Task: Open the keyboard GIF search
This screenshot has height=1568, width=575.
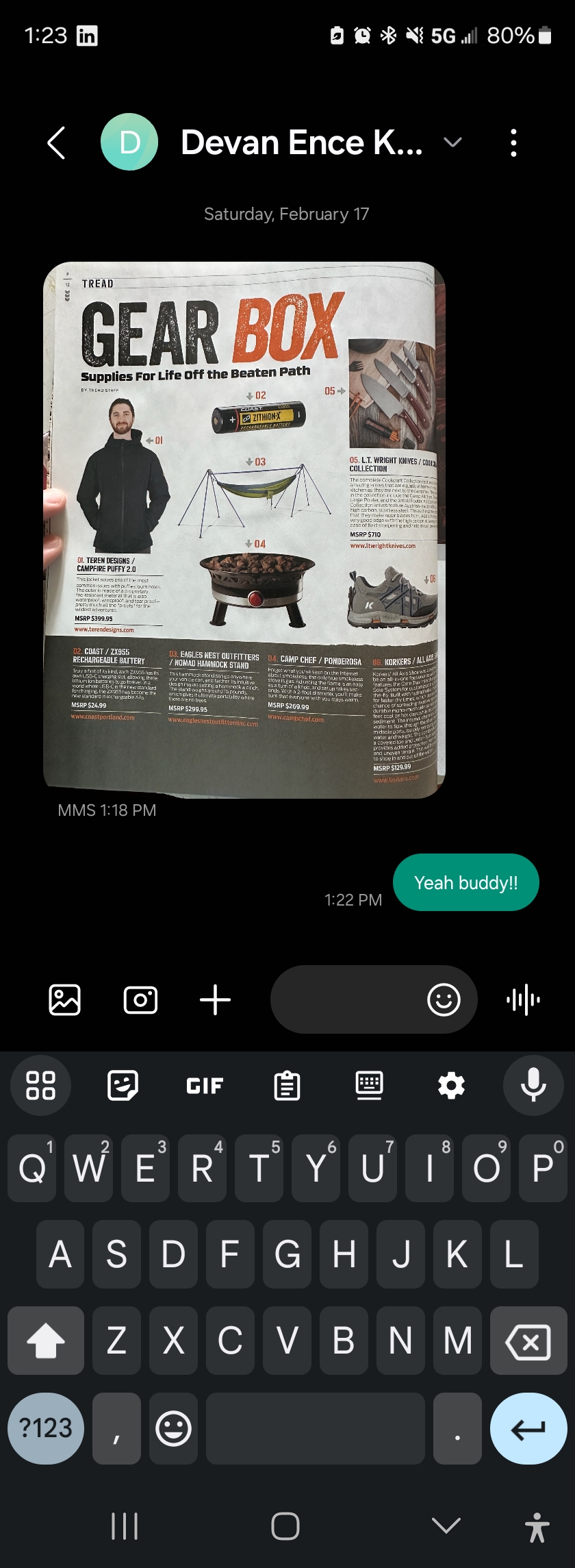Action: pos(205,1086)
